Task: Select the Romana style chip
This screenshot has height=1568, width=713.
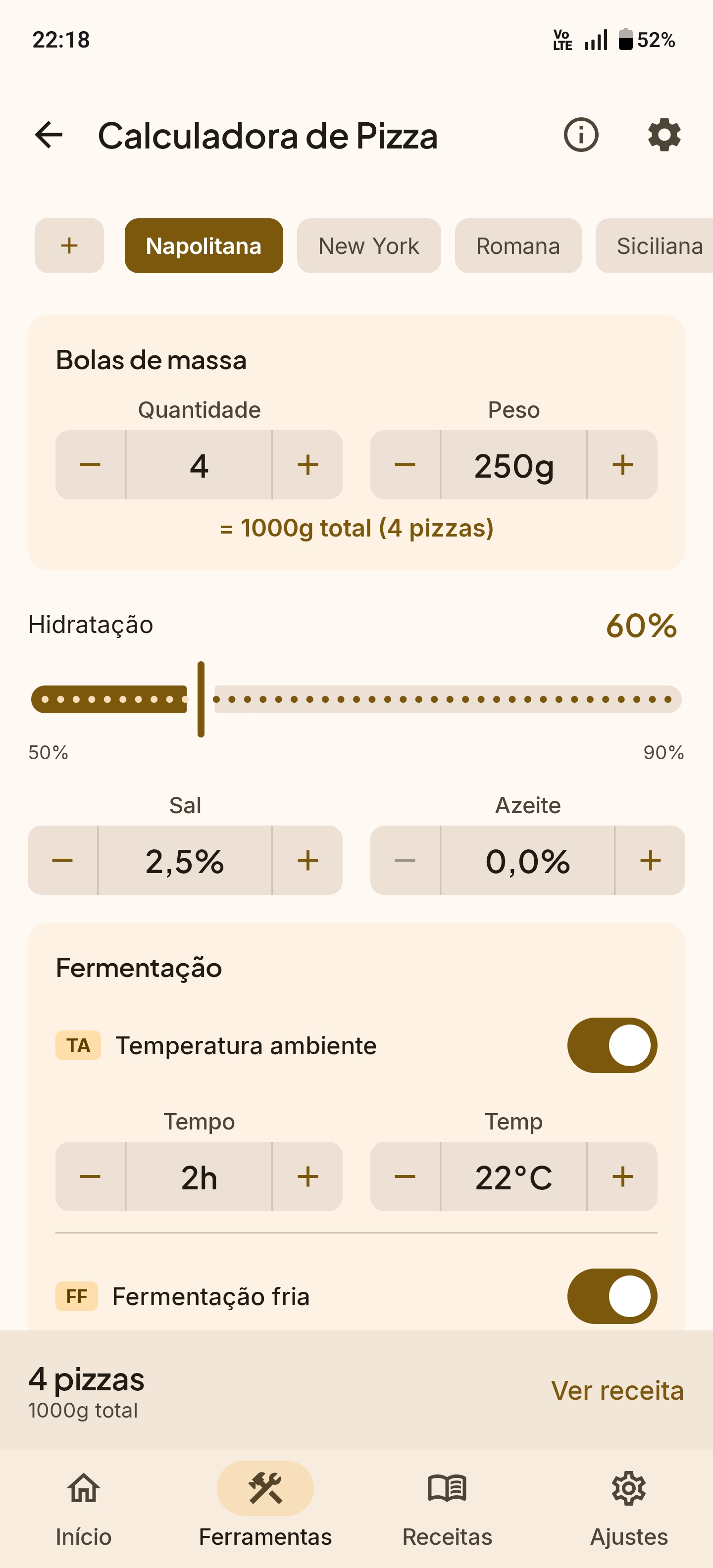Action: [x=517, y=246]
